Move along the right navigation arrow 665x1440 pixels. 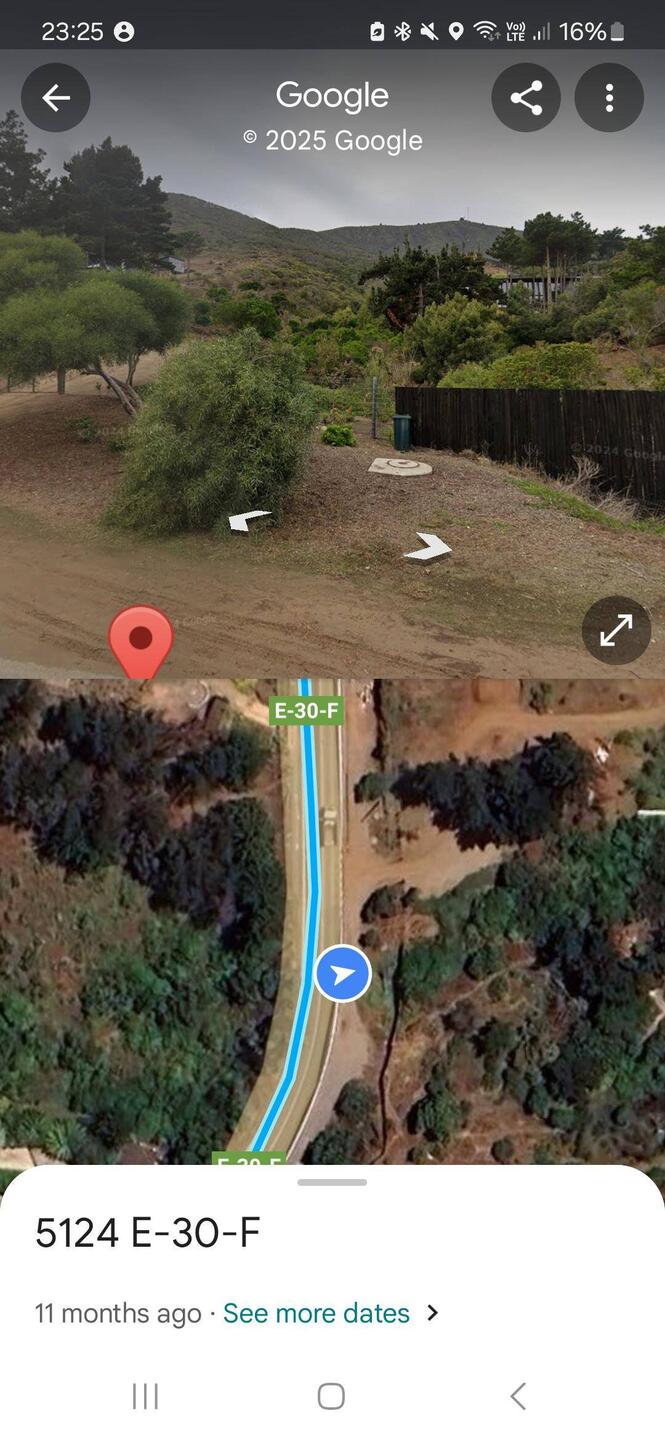click(428, 547)
